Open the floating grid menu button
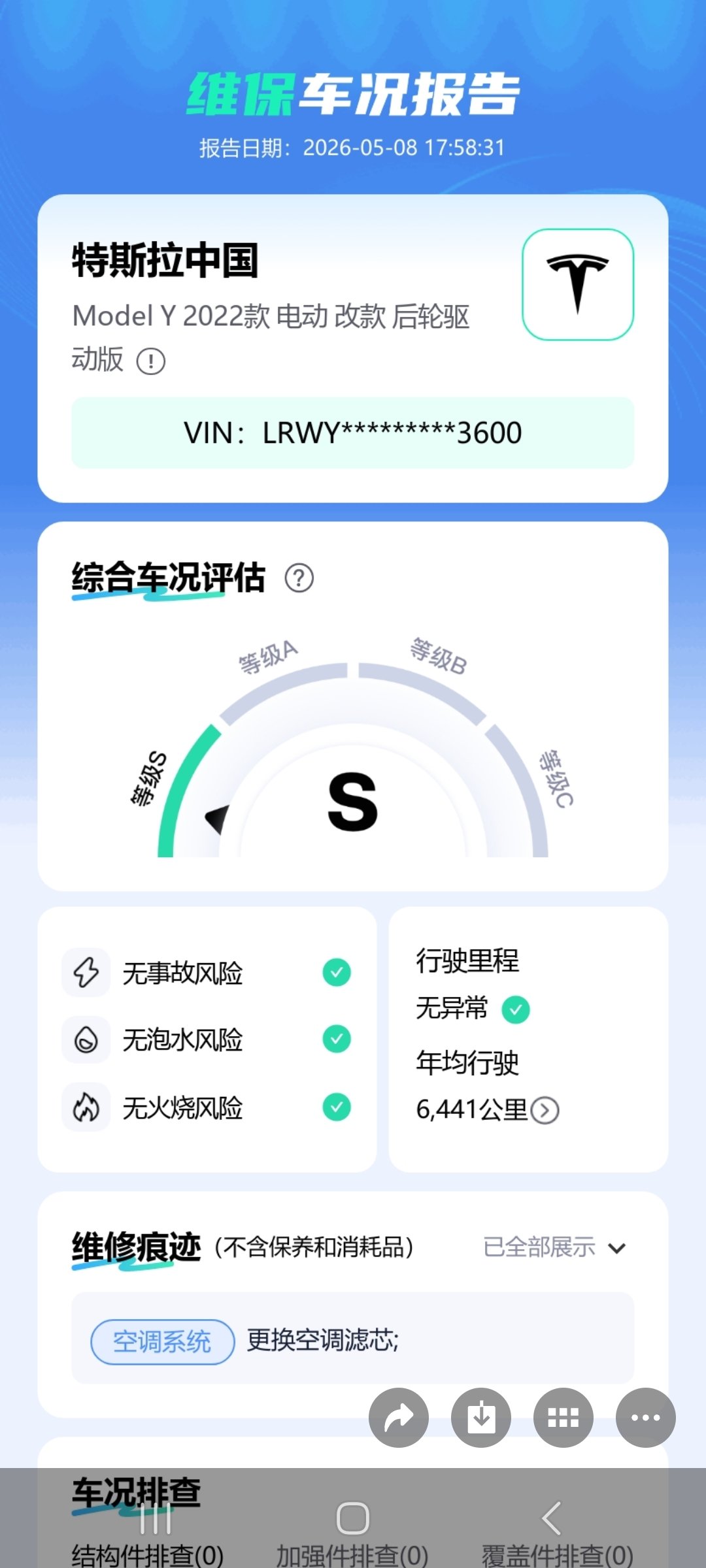This screenshot has width=706, height=1568. [563, 1417]
